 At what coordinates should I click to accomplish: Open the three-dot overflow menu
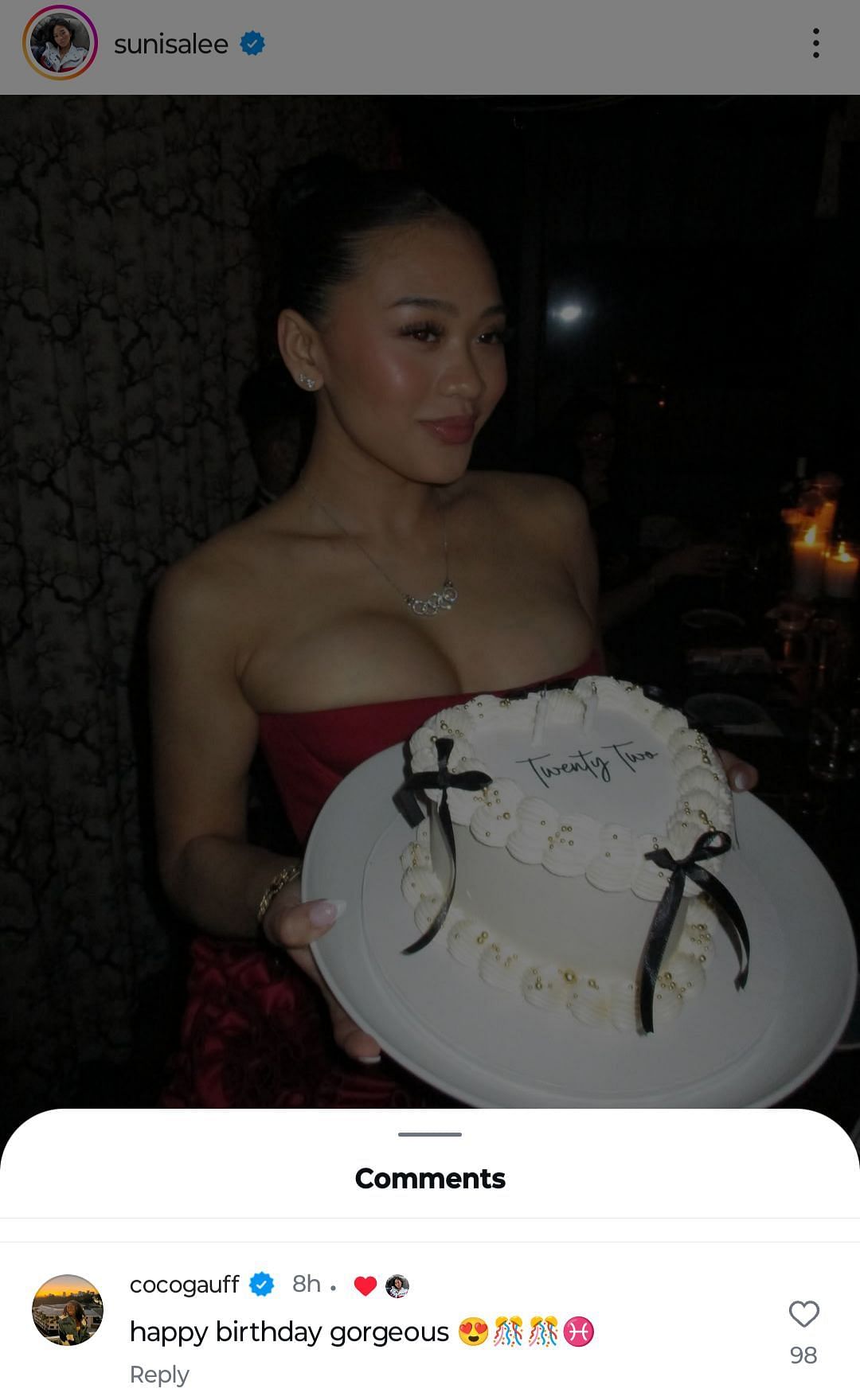pyautogui.click(x=815, y=43)
